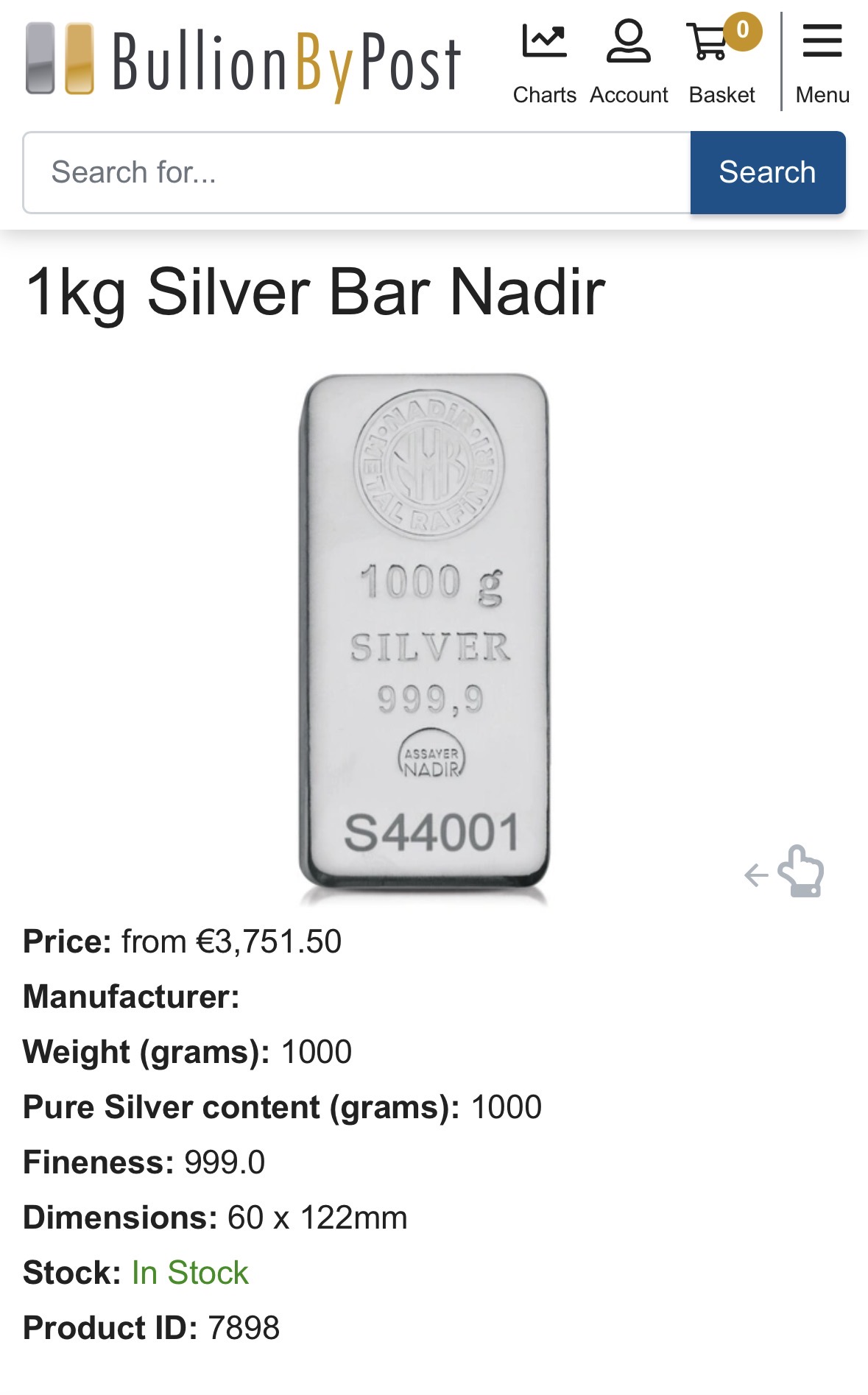
Task: View the shopping Basket
Action: (x=721, y=63)
